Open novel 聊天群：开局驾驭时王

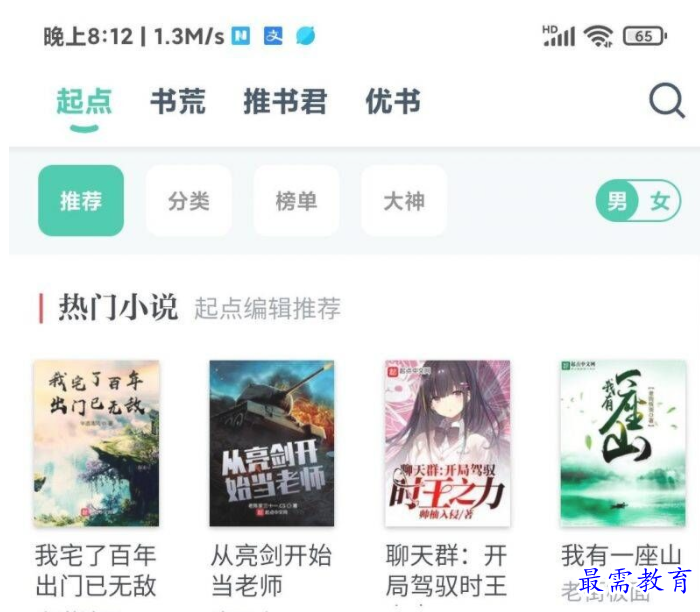(448, 443)
